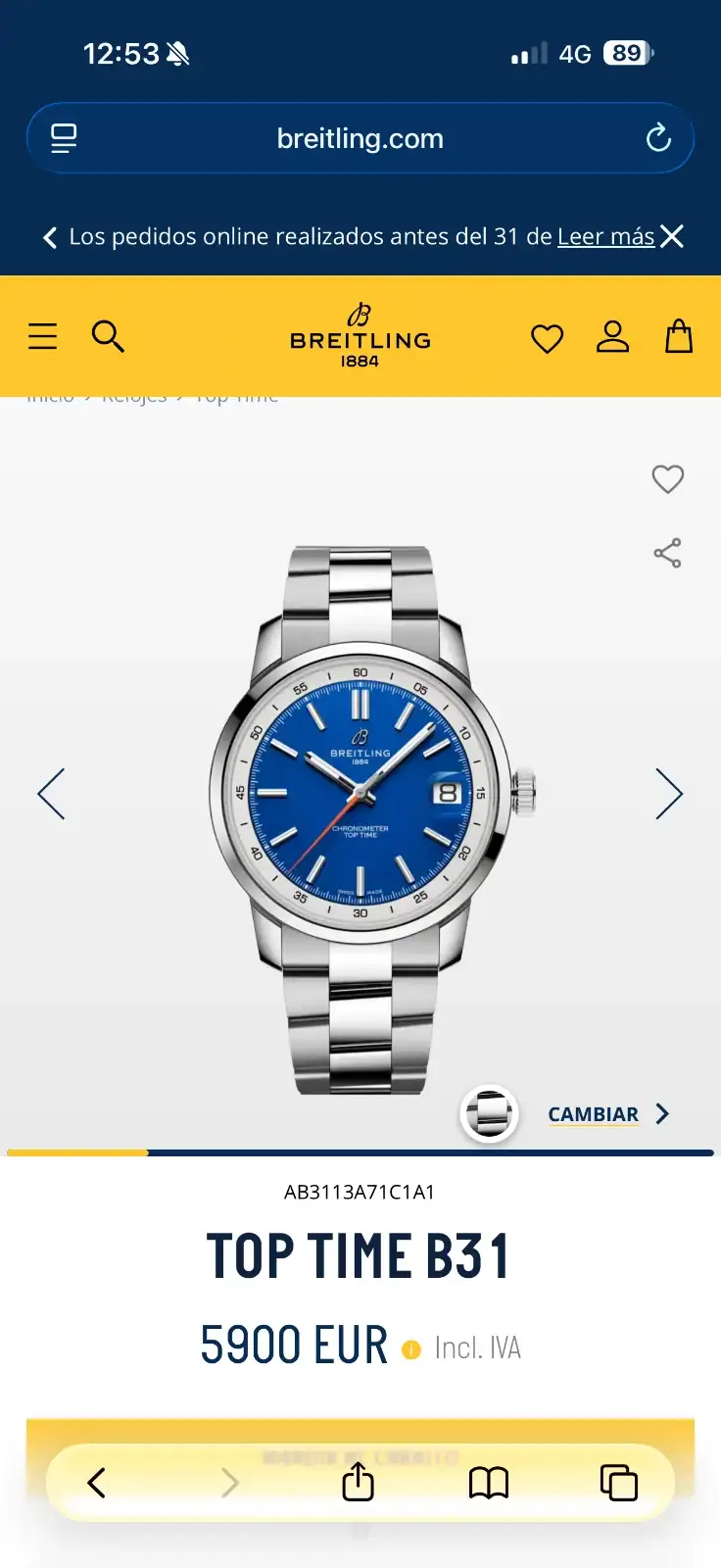Open the wishlist heart in the header
This screenshot has width=721, height=1568.
coord(547,339)
